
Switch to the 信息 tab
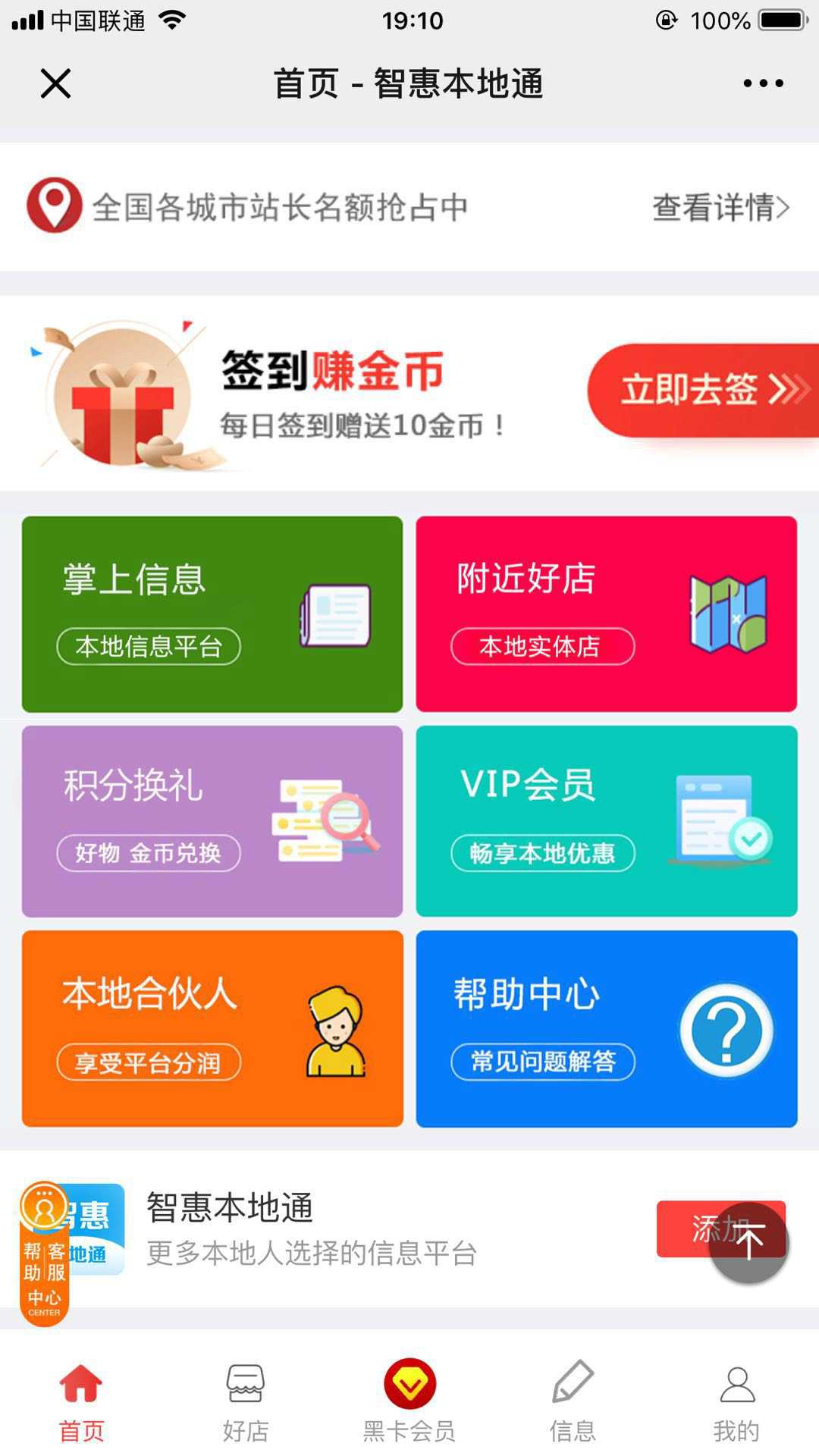click(573, 1401)
